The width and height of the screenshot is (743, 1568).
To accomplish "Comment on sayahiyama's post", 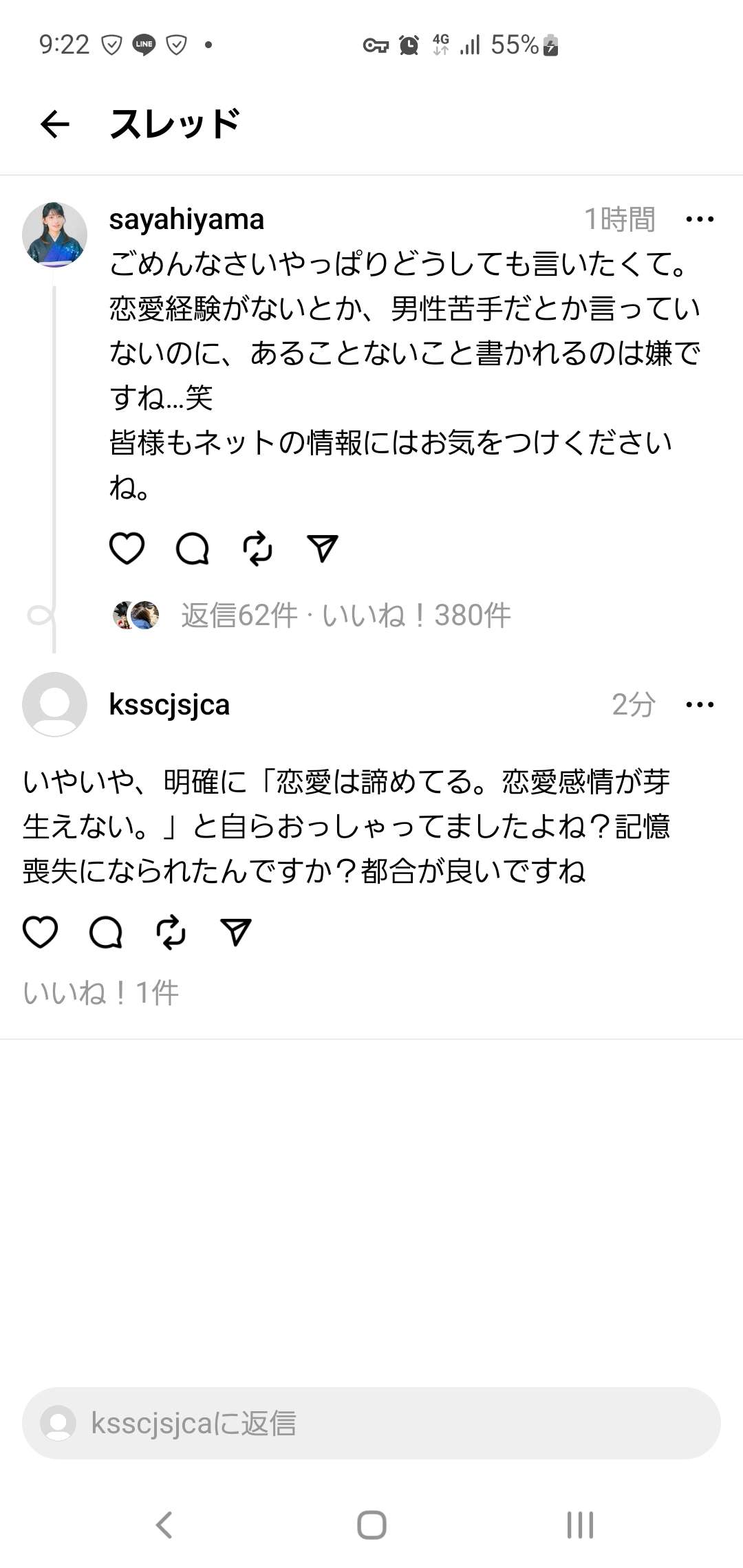I will click(x=193, y=549).
